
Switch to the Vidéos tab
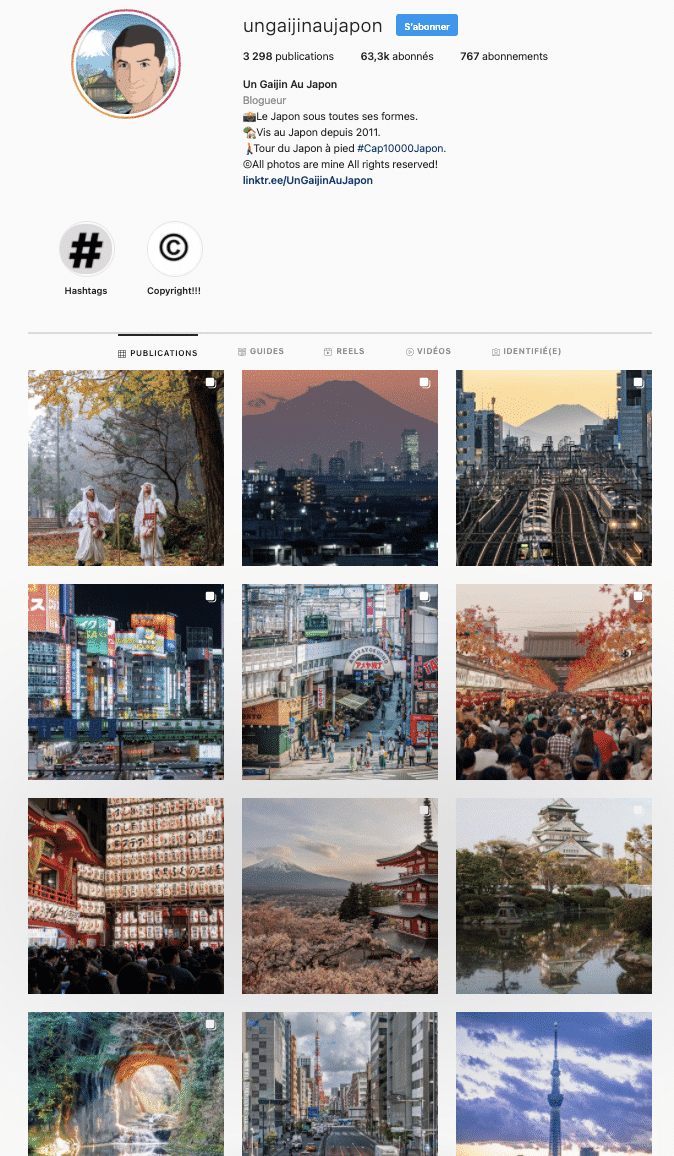tap(428, 352)
